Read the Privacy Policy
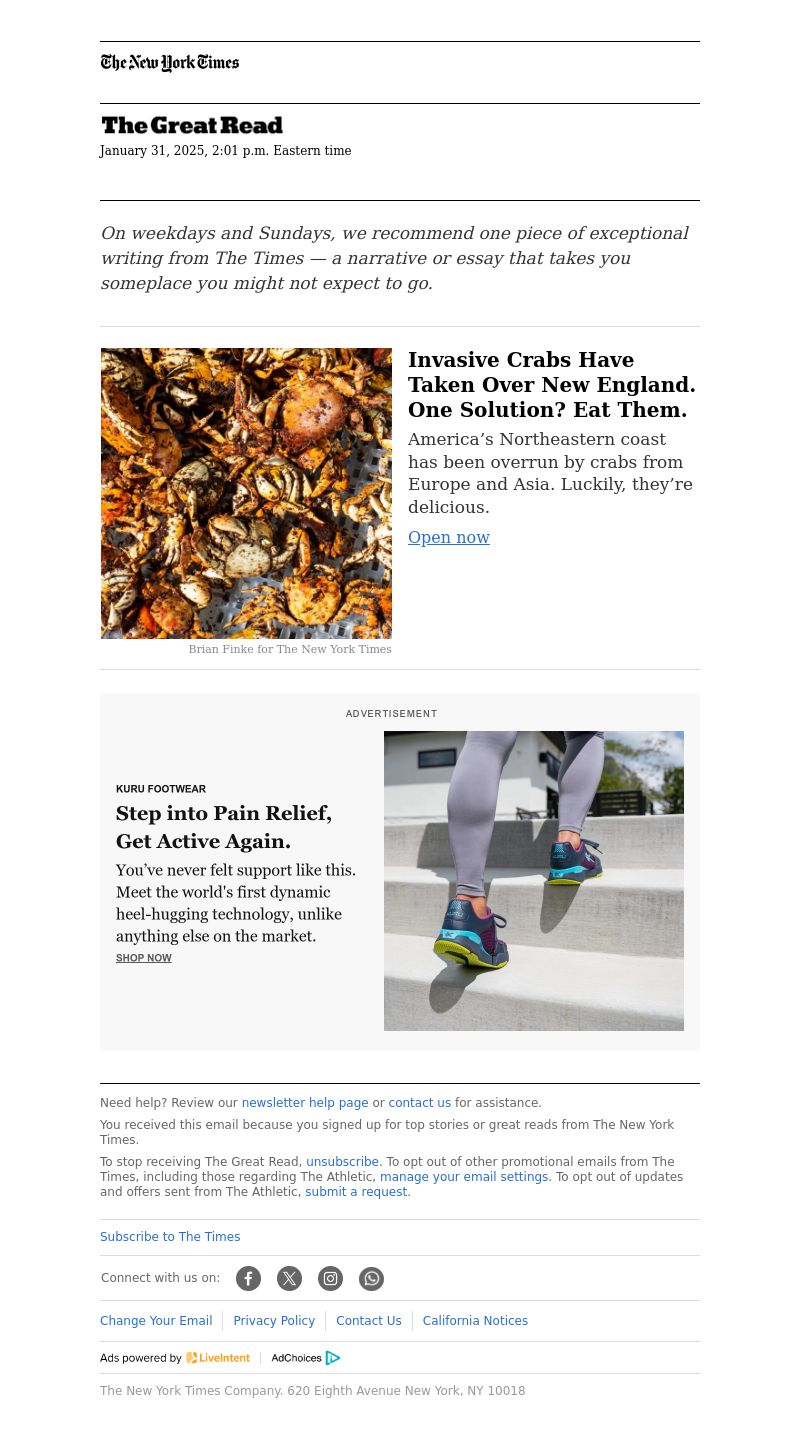The width and height of the screenshot is (800, 1449). click(274, 1321)
